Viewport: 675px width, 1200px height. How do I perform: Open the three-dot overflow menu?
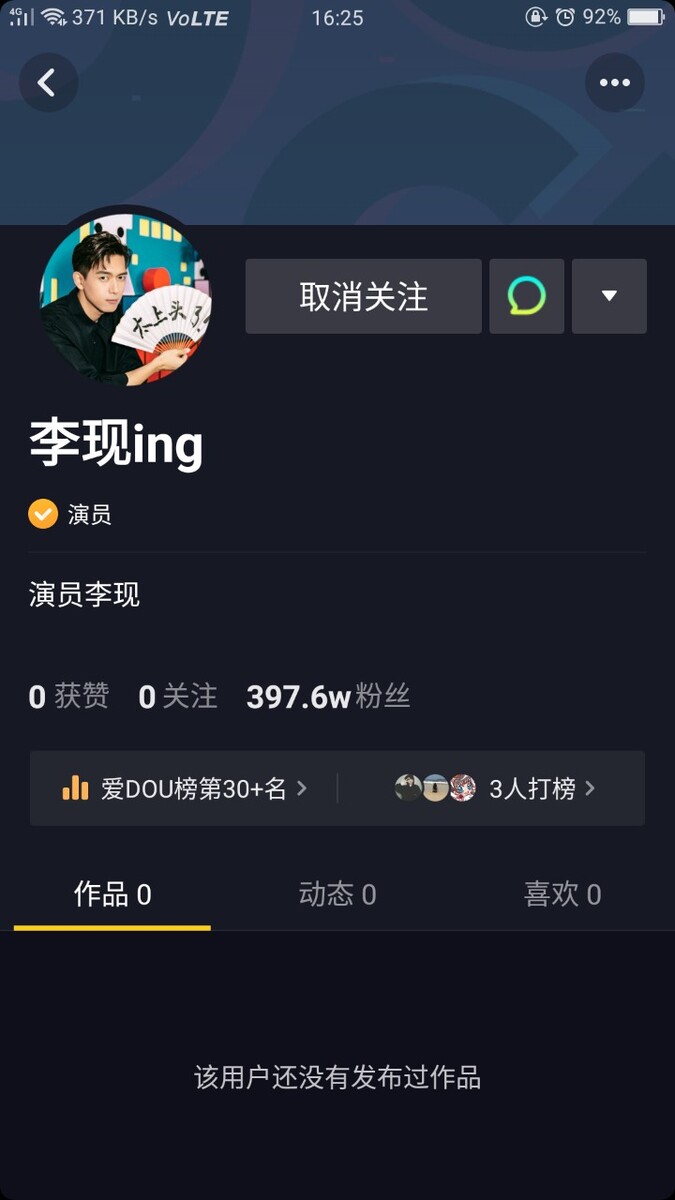(x=615, y=82)
